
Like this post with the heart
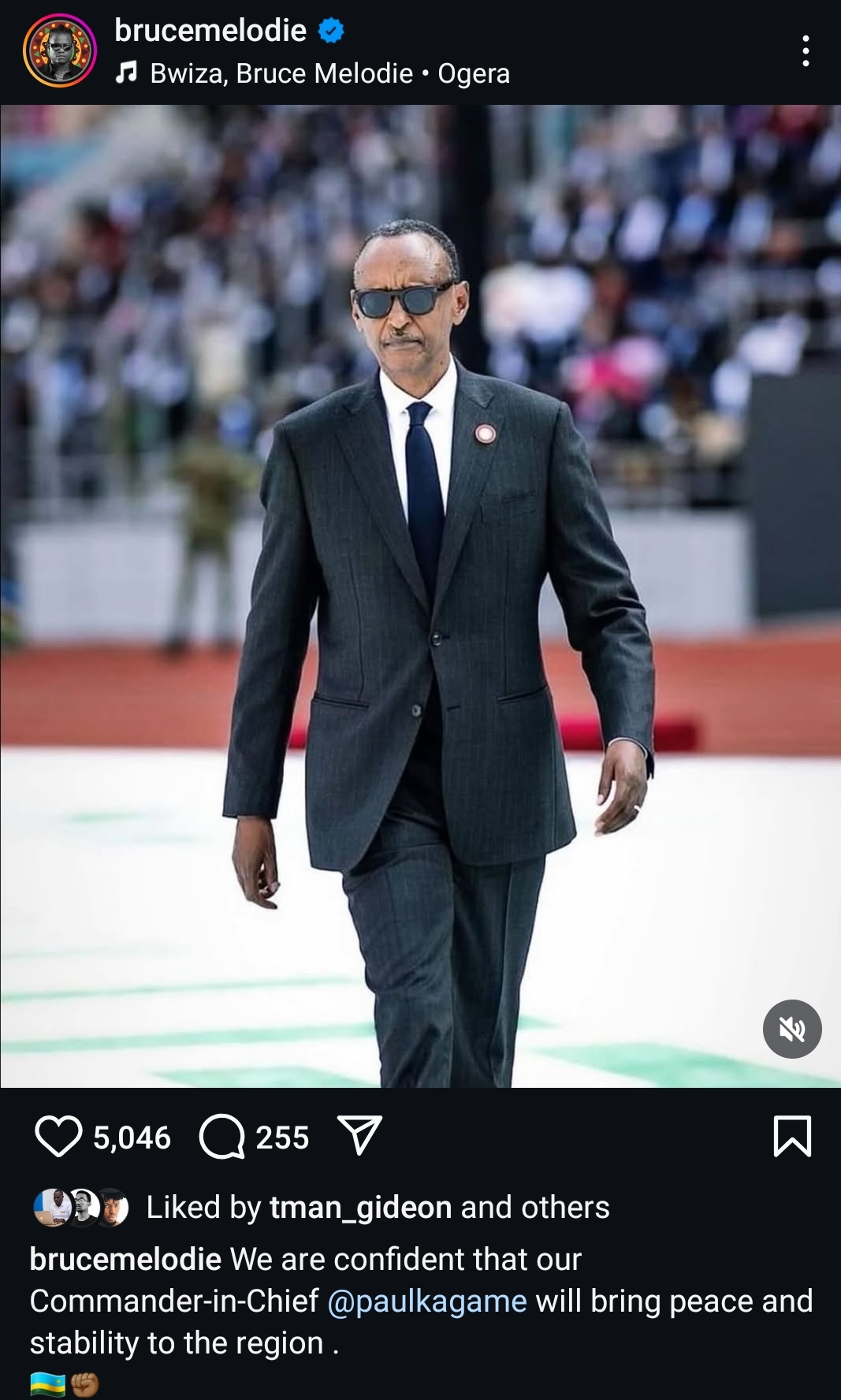pyautogui.click(x=58, y=1137)
